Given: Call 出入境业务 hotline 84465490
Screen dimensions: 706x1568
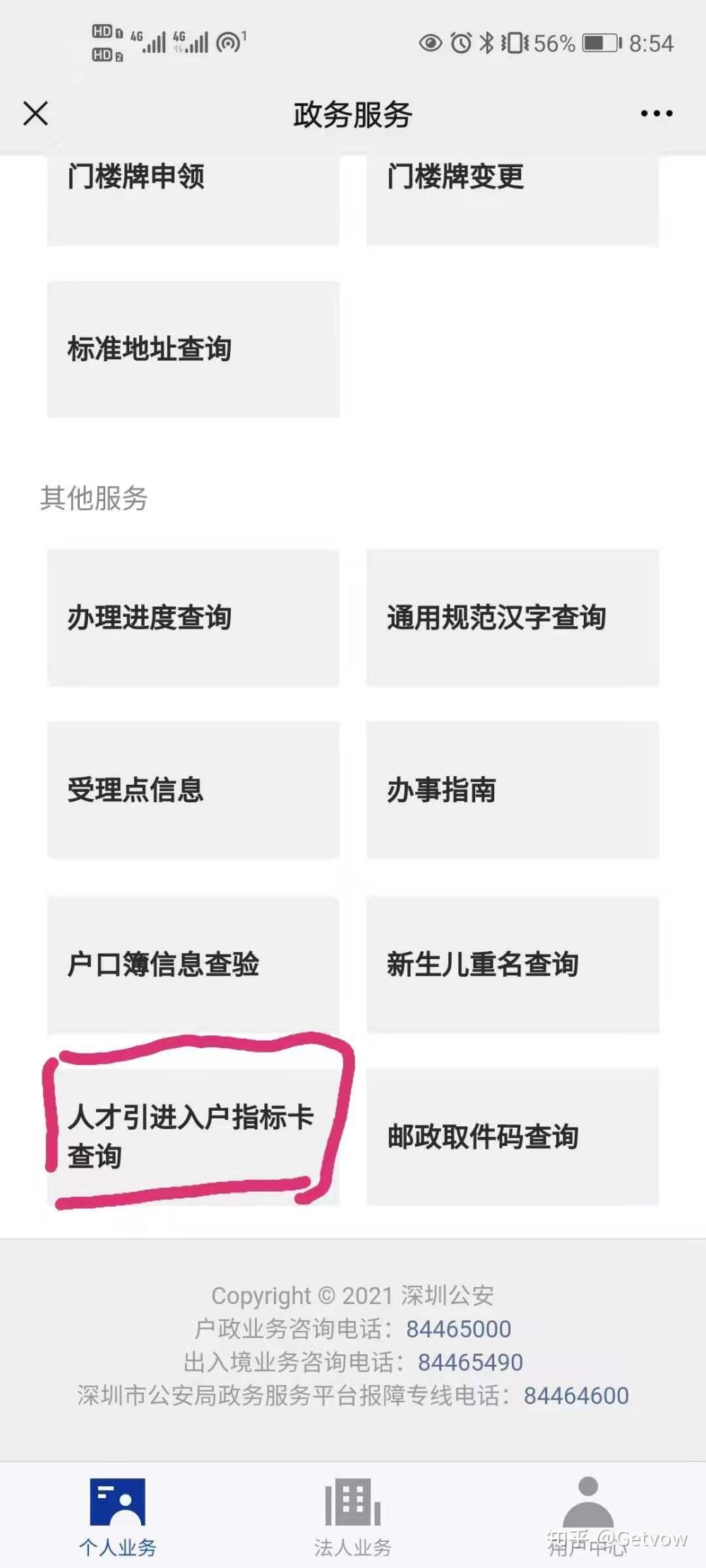Looking at the screenshot, I should tap(470, 1363).
